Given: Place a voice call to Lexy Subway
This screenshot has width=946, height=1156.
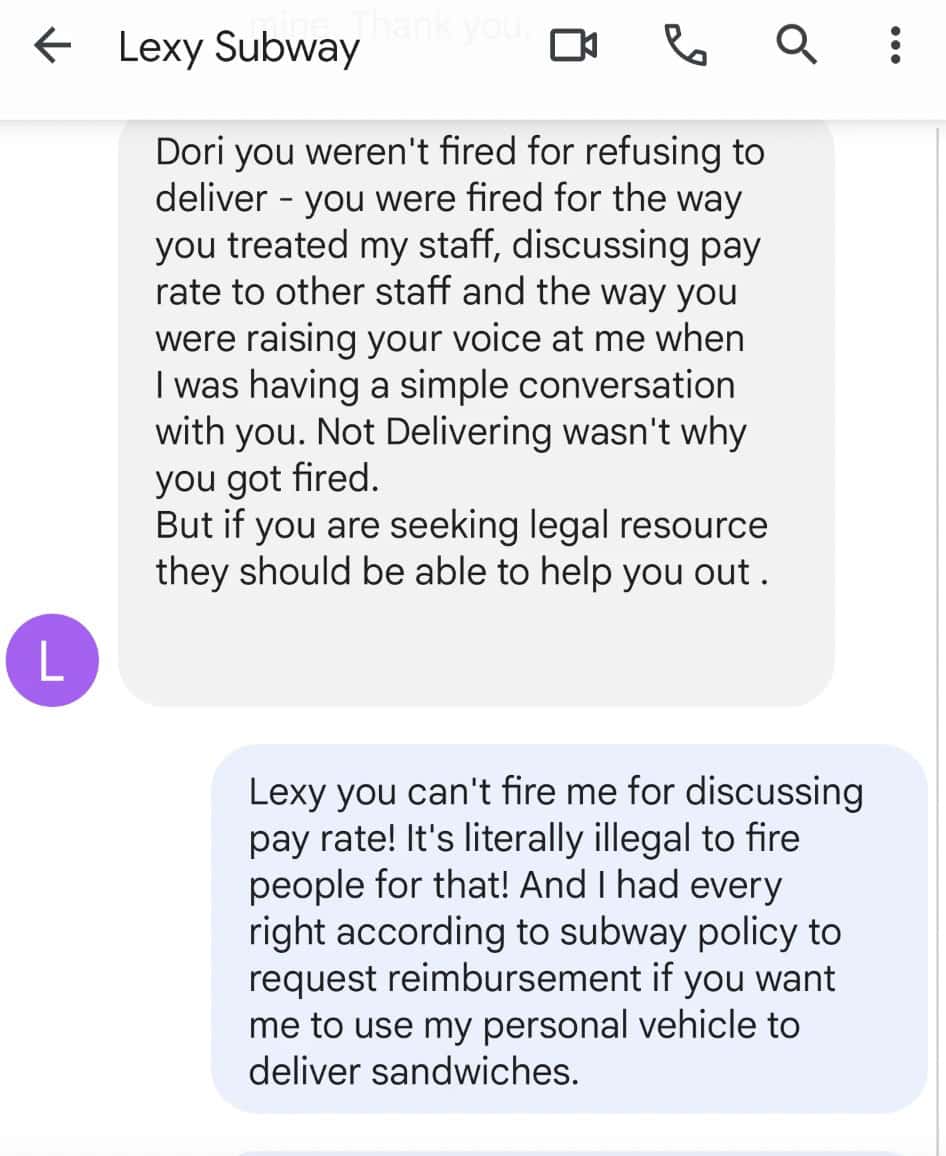Looking at the screenshot, I should coord(685,46).
